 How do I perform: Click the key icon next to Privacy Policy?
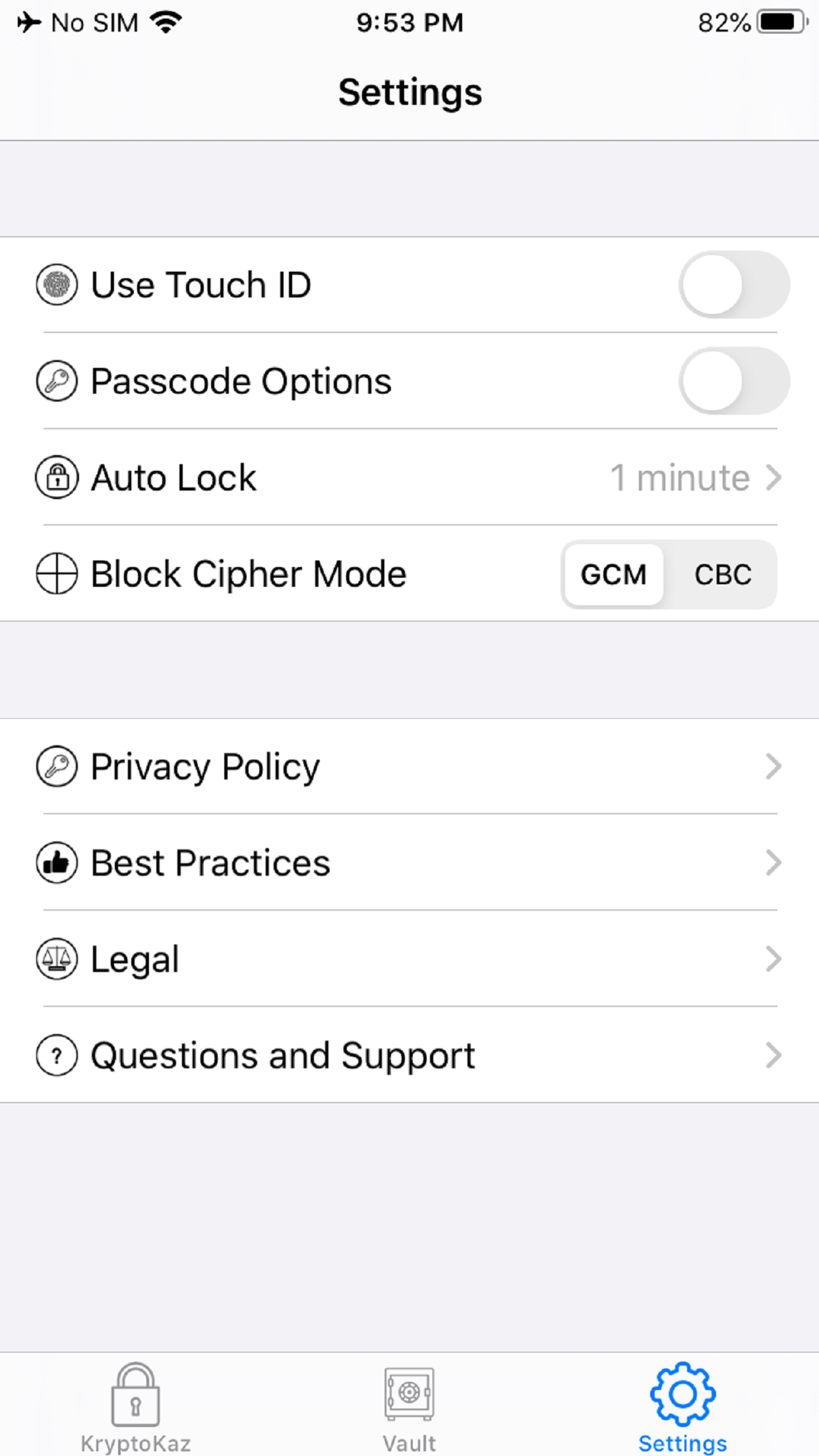click(x=57, y=766)
